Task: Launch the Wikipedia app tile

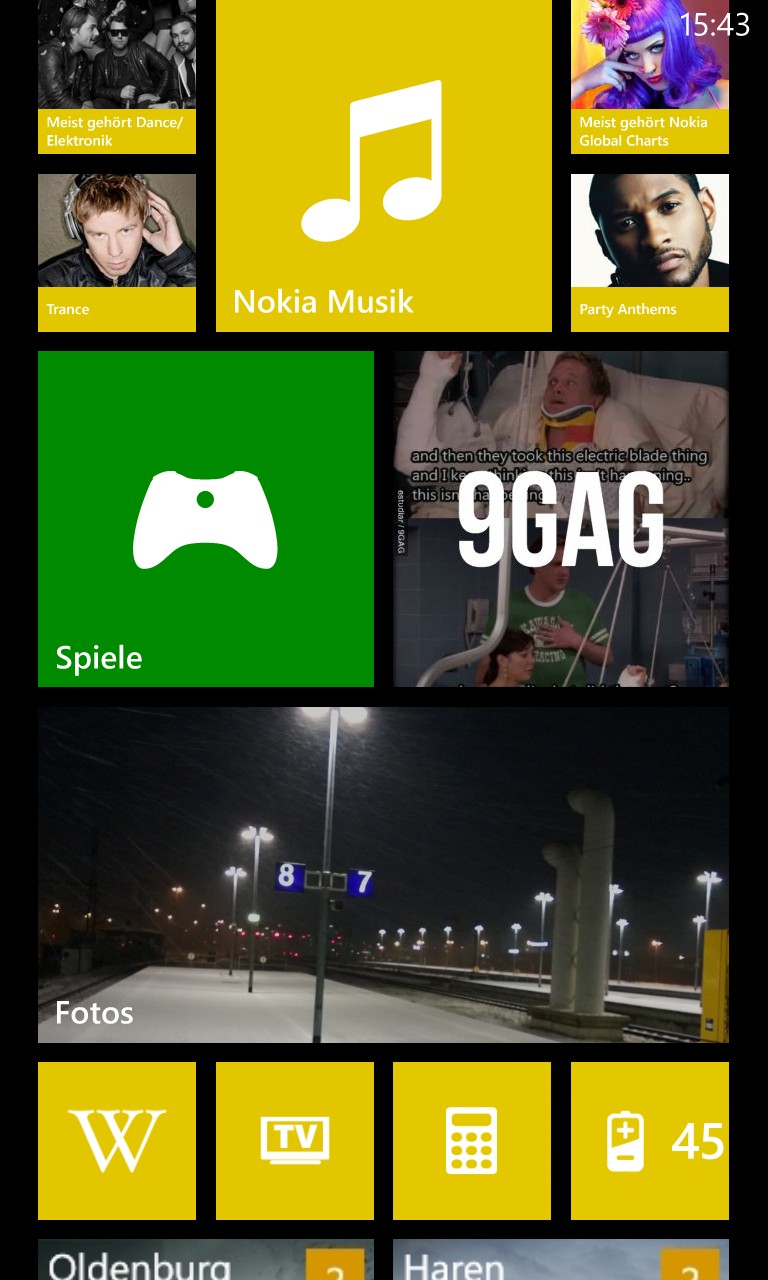Action: pyautogui.click(x=117, y=1141)
